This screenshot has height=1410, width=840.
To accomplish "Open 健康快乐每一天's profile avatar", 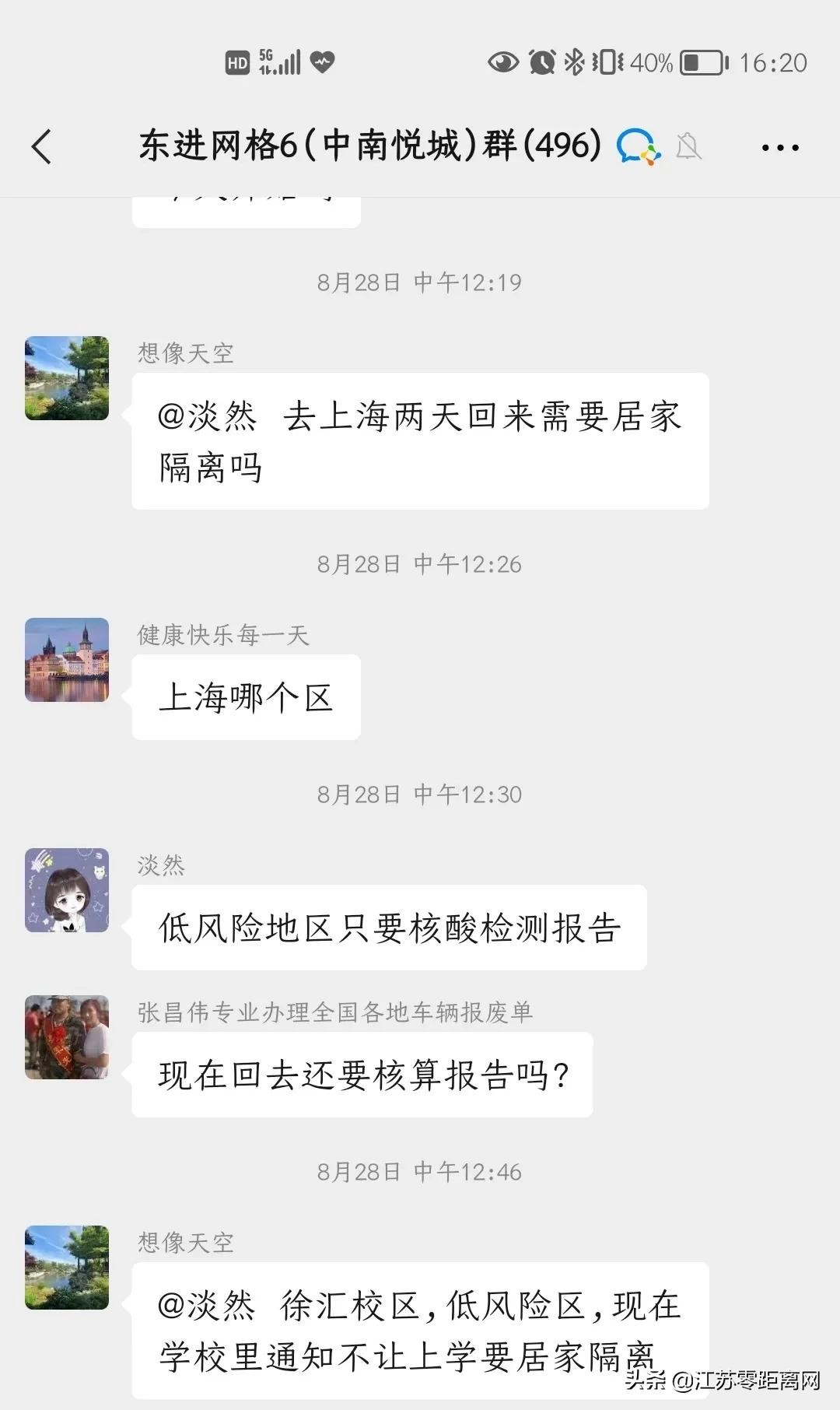I will (67, 660).
